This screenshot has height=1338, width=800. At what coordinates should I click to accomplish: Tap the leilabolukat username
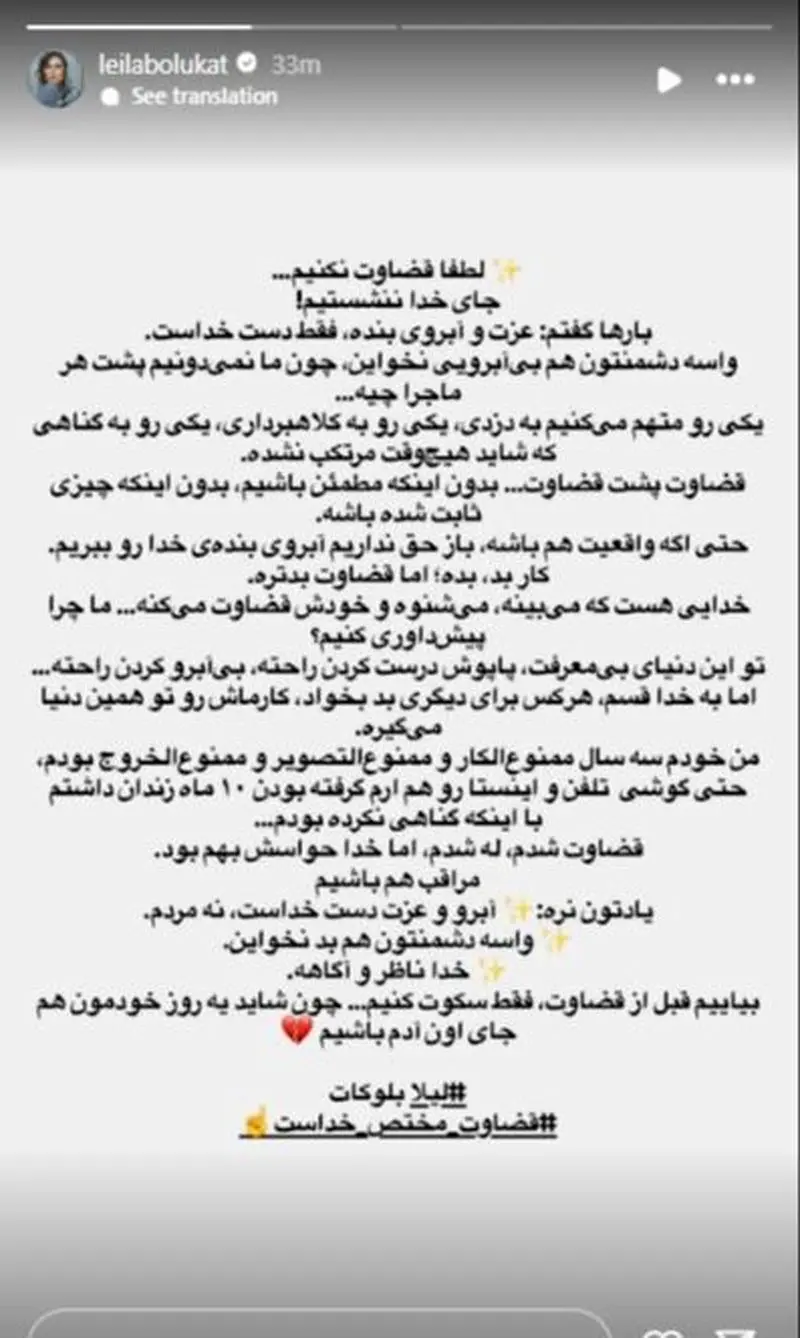tap(162, 64)
